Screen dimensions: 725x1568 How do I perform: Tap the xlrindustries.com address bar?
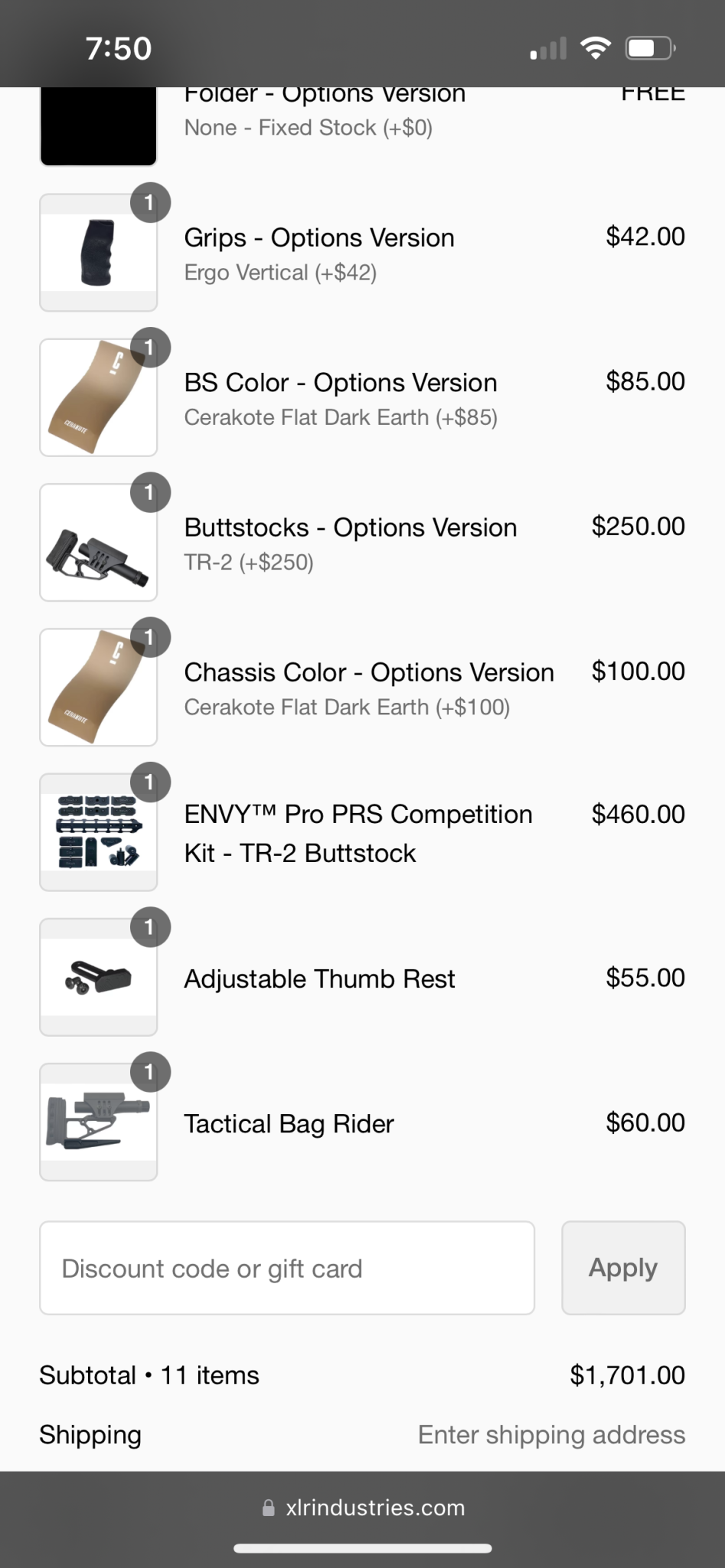[x=363, y=1508]
